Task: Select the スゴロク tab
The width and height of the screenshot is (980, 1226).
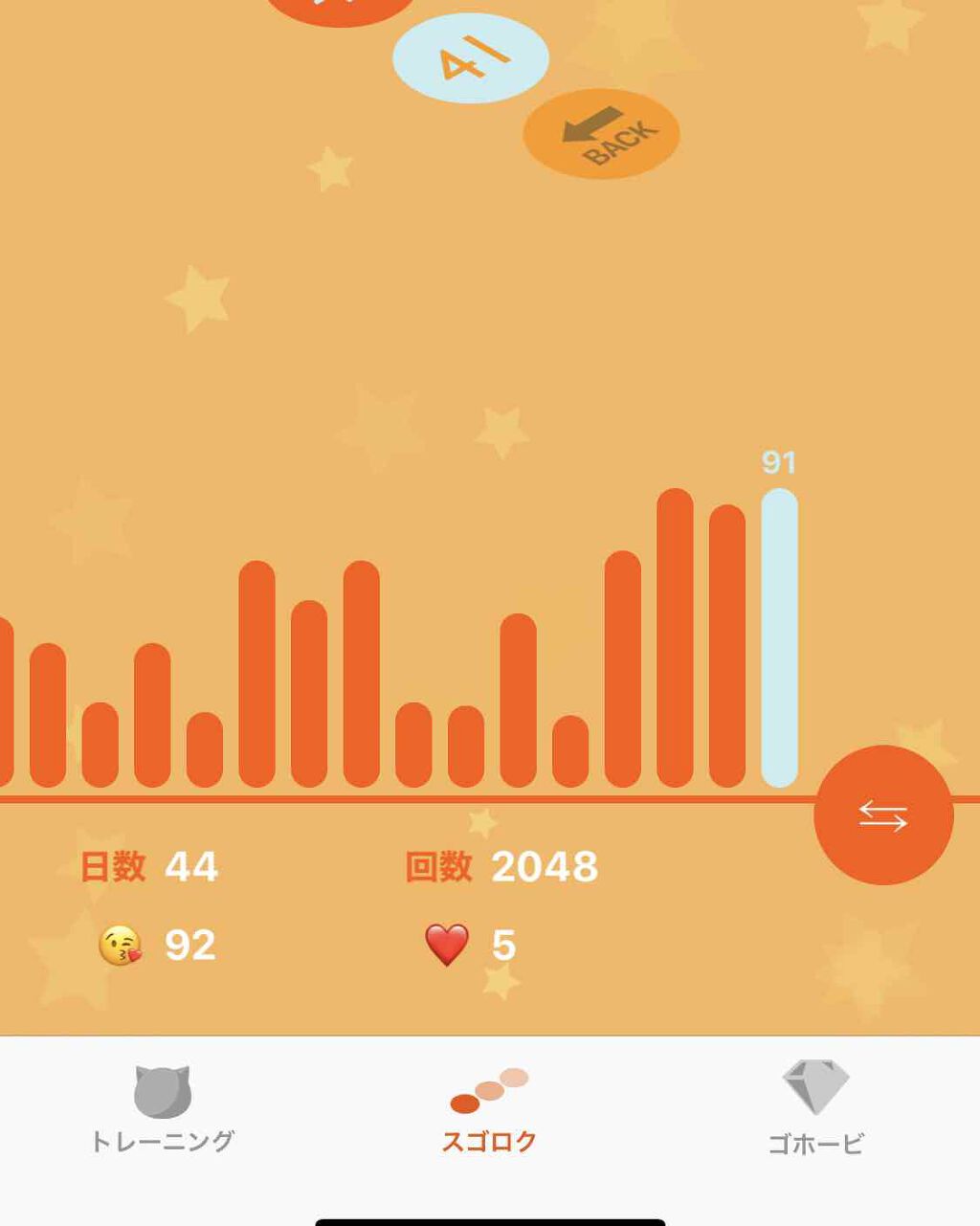Action: pos(489,1110)
